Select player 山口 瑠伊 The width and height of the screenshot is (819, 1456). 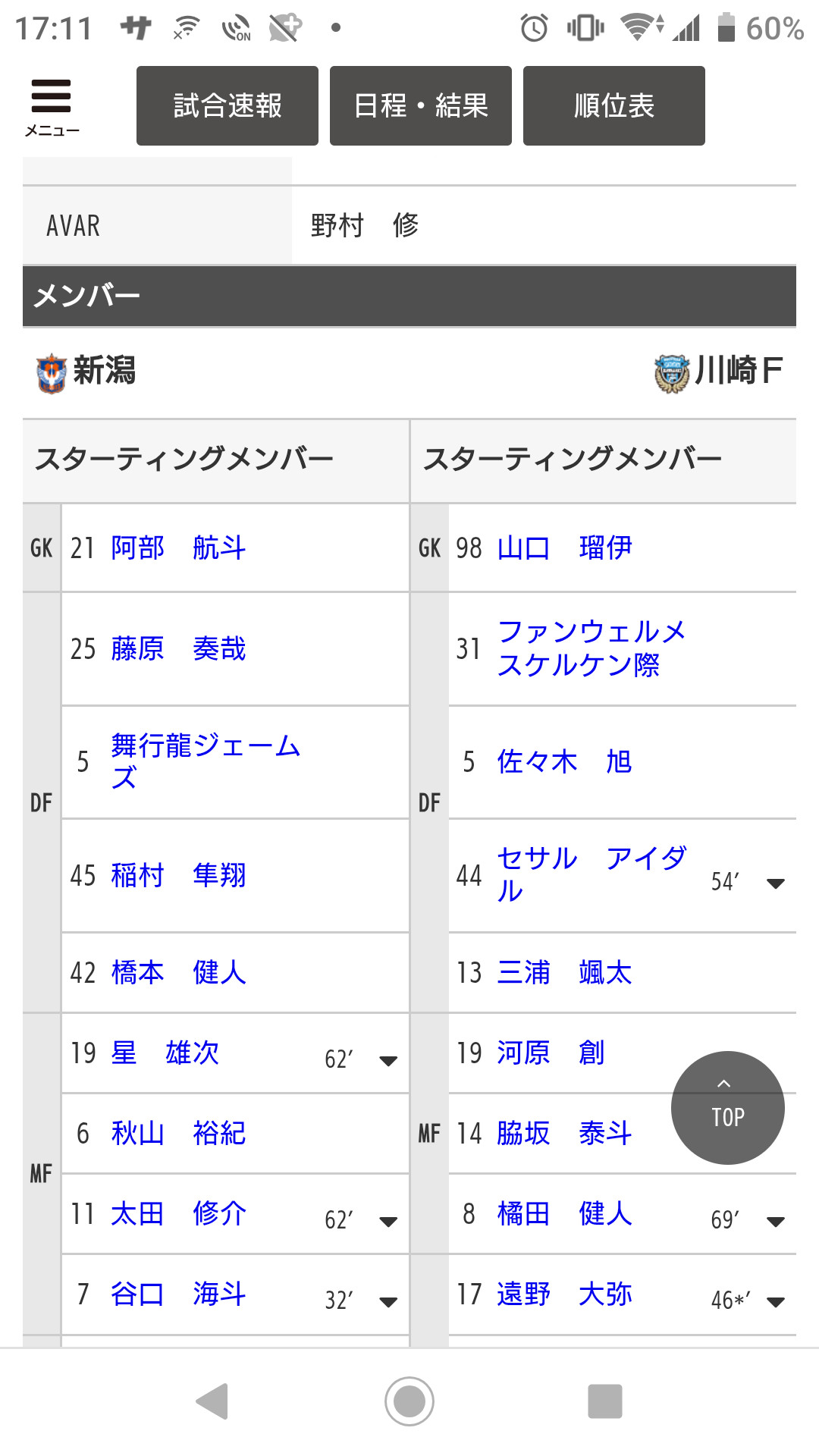[x=564, y=548]
